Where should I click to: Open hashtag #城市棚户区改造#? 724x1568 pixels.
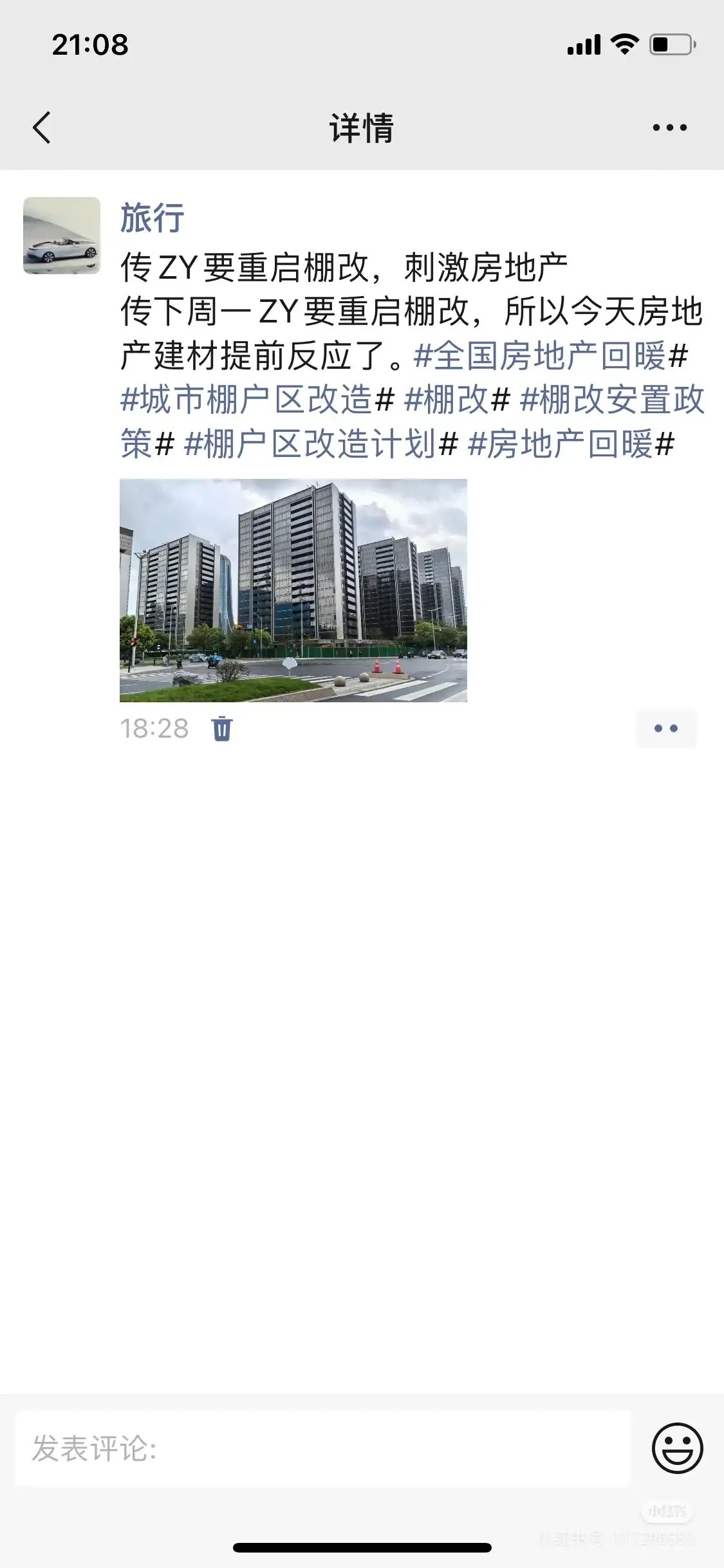point(257,400)
